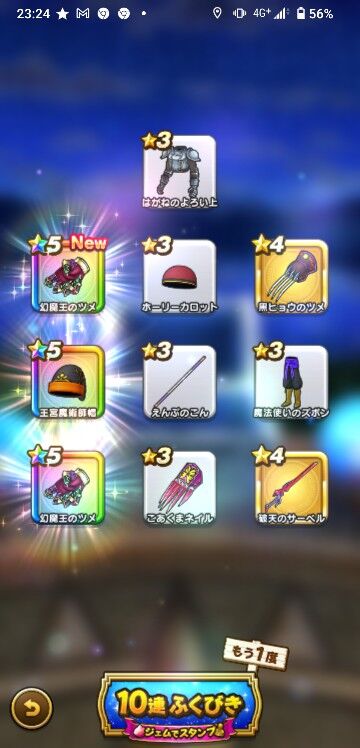360x748 pixels.
Task: Tap the round back arrow button
Action: [31, 710]
